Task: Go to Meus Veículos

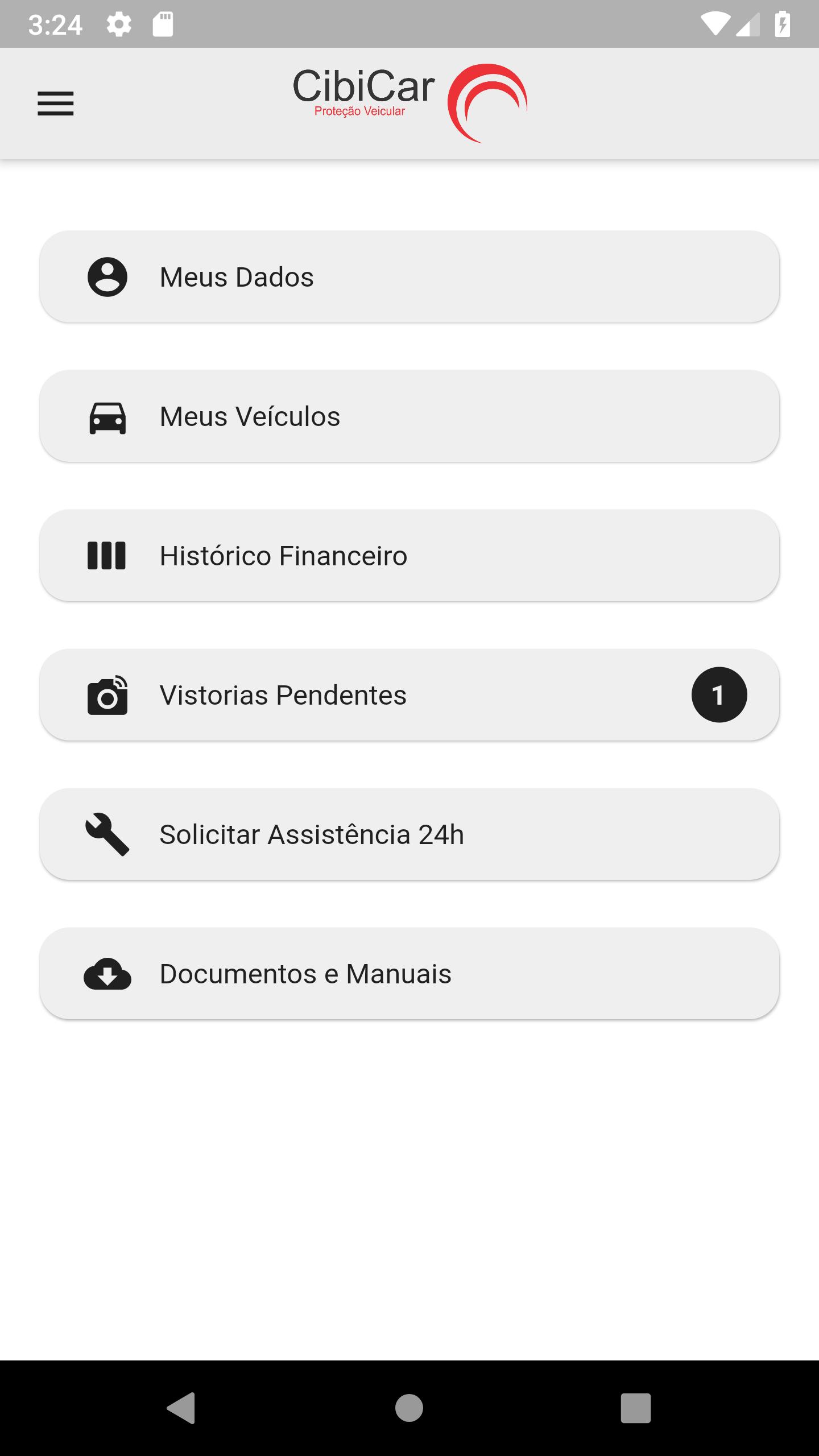Action: point(409,416)
